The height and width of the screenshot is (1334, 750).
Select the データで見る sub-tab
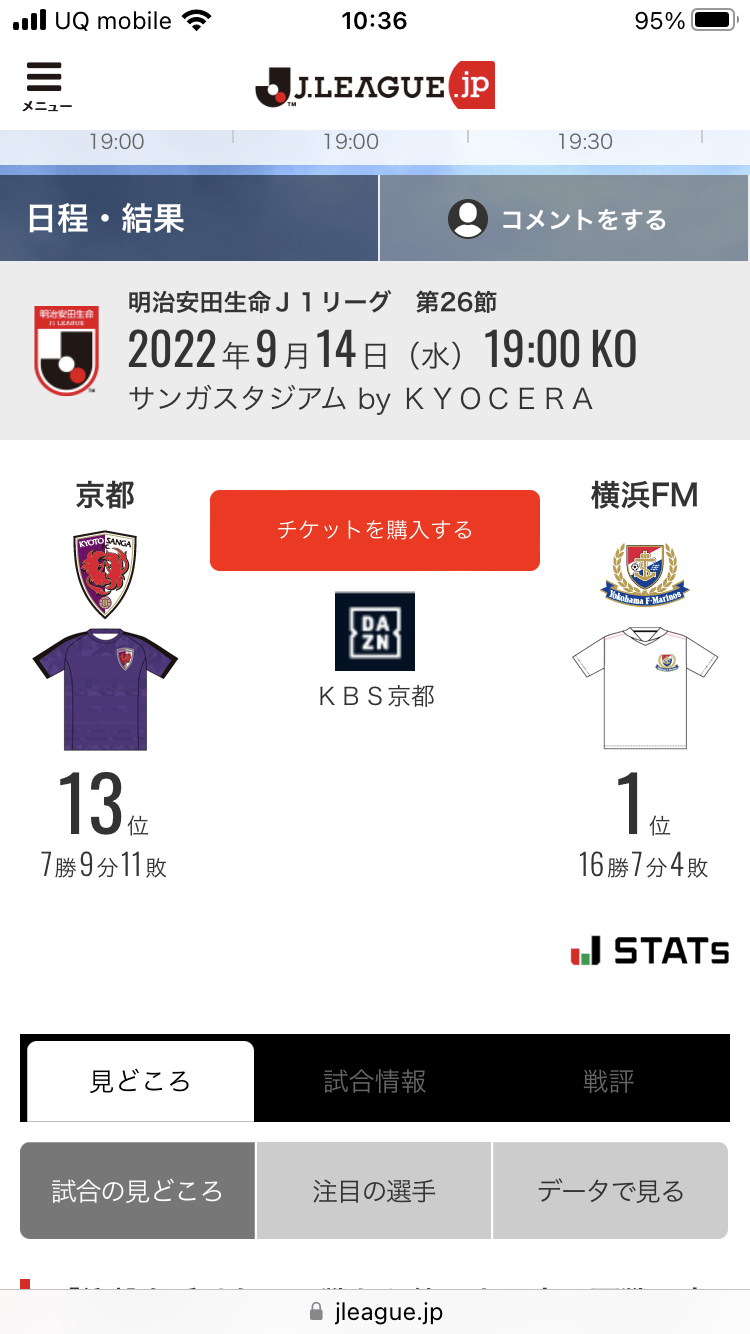(x=610, y=1191)
